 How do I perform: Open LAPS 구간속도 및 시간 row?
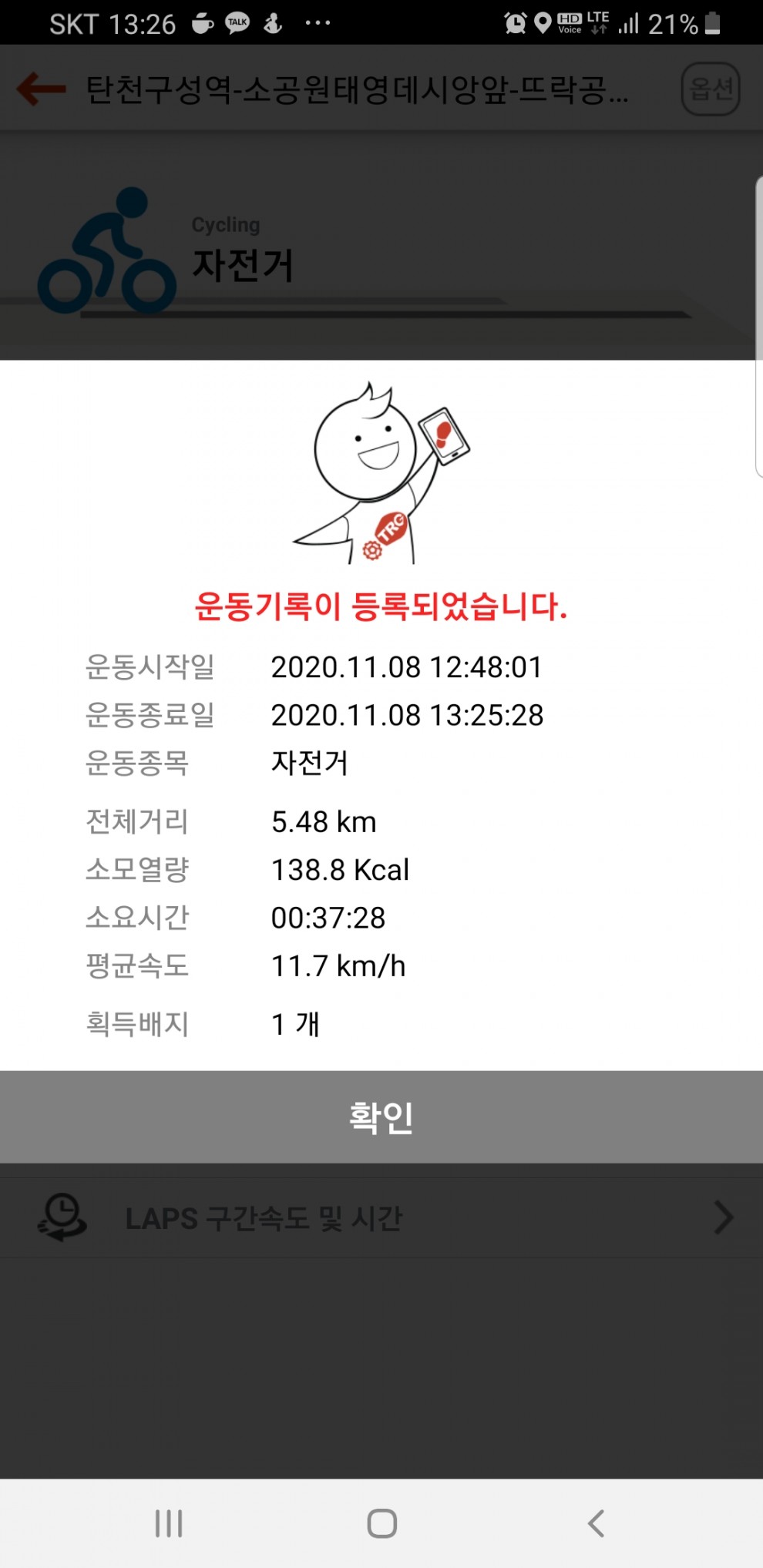coord(381,1218)
